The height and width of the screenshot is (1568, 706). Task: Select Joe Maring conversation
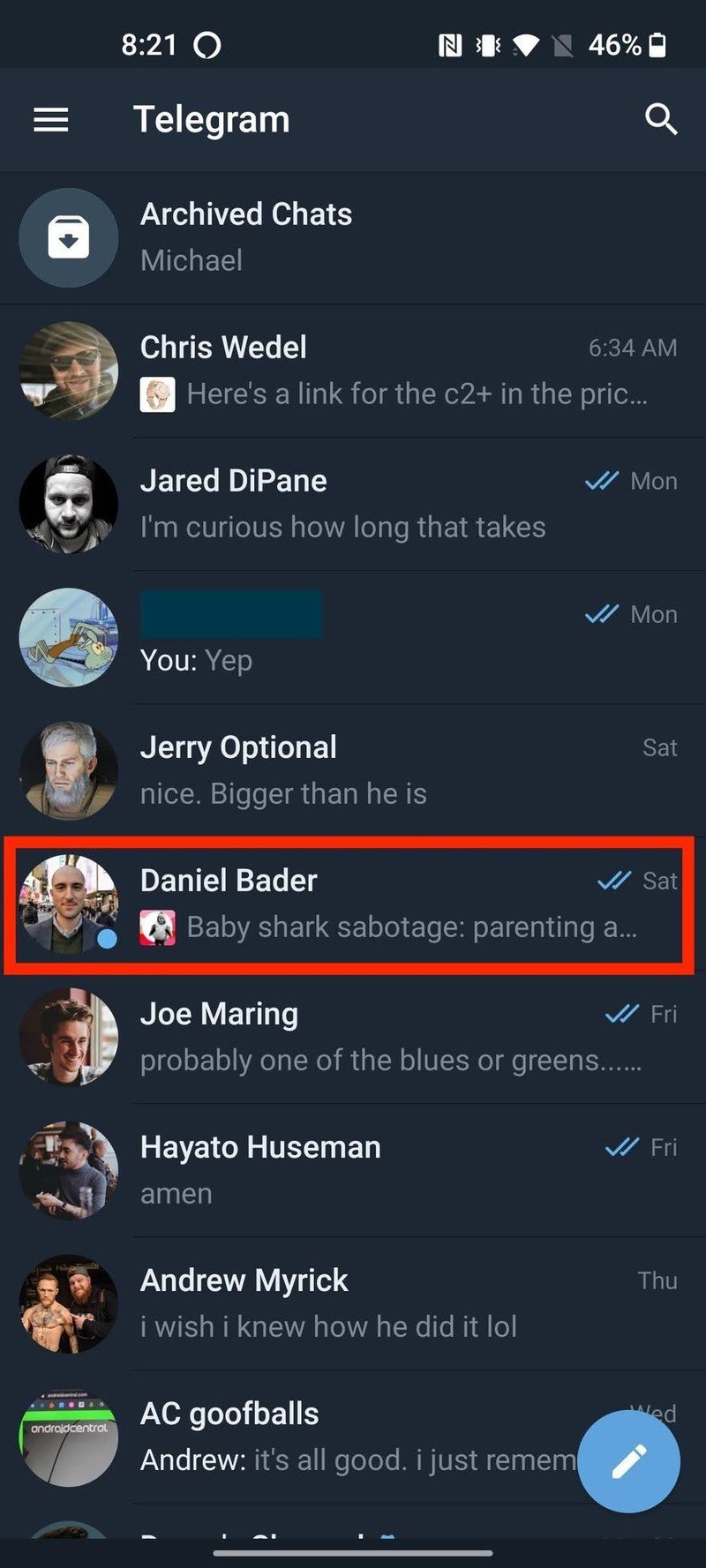pos(353,1037)
